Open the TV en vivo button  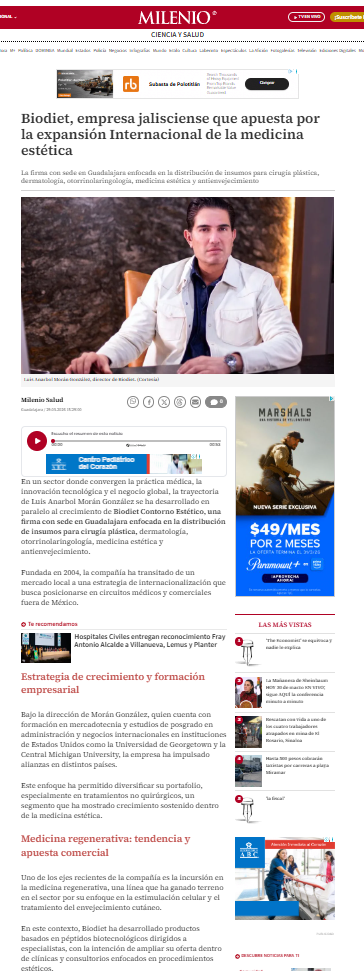point(306,17)
